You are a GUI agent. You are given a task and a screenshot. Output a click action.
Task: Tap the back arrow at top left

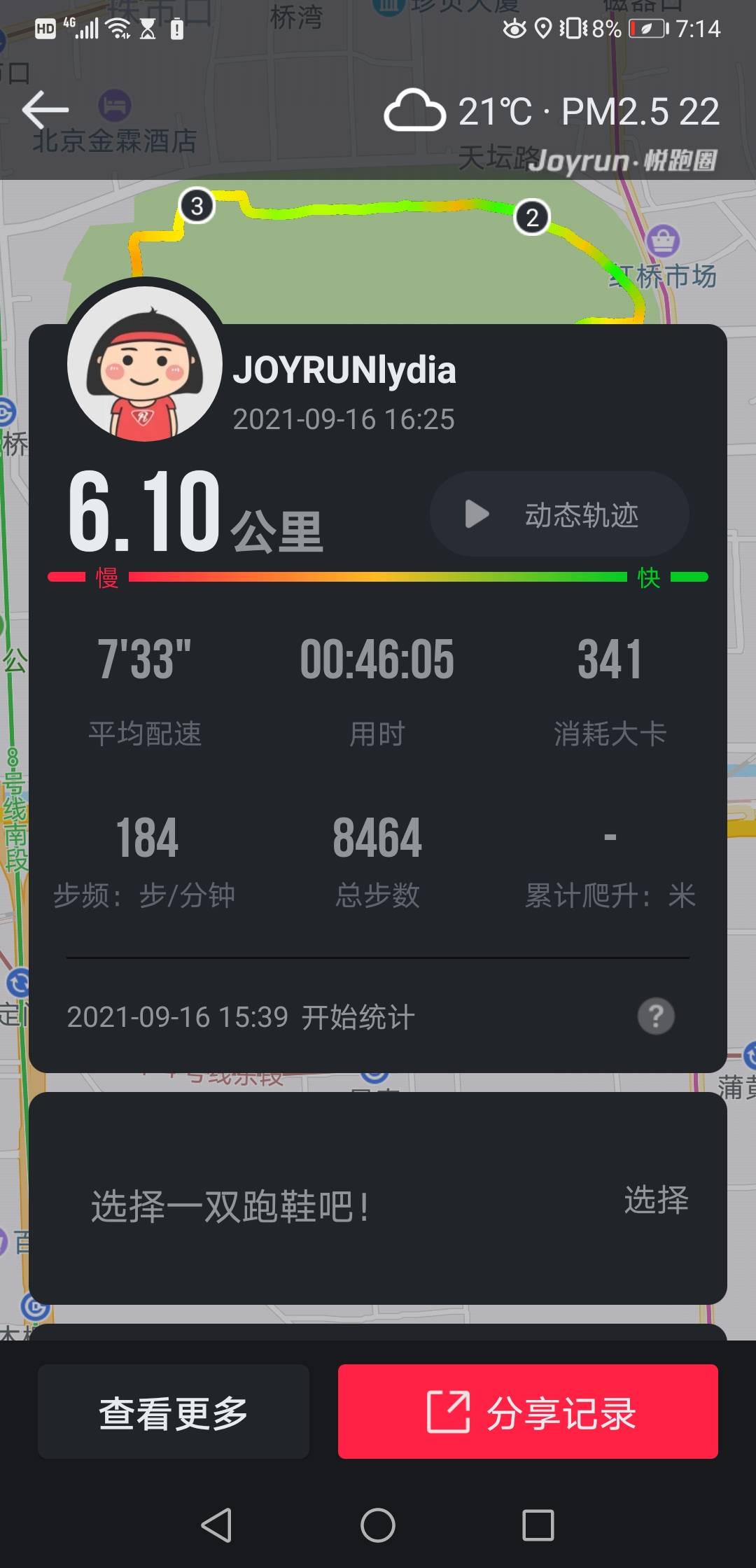45,108
